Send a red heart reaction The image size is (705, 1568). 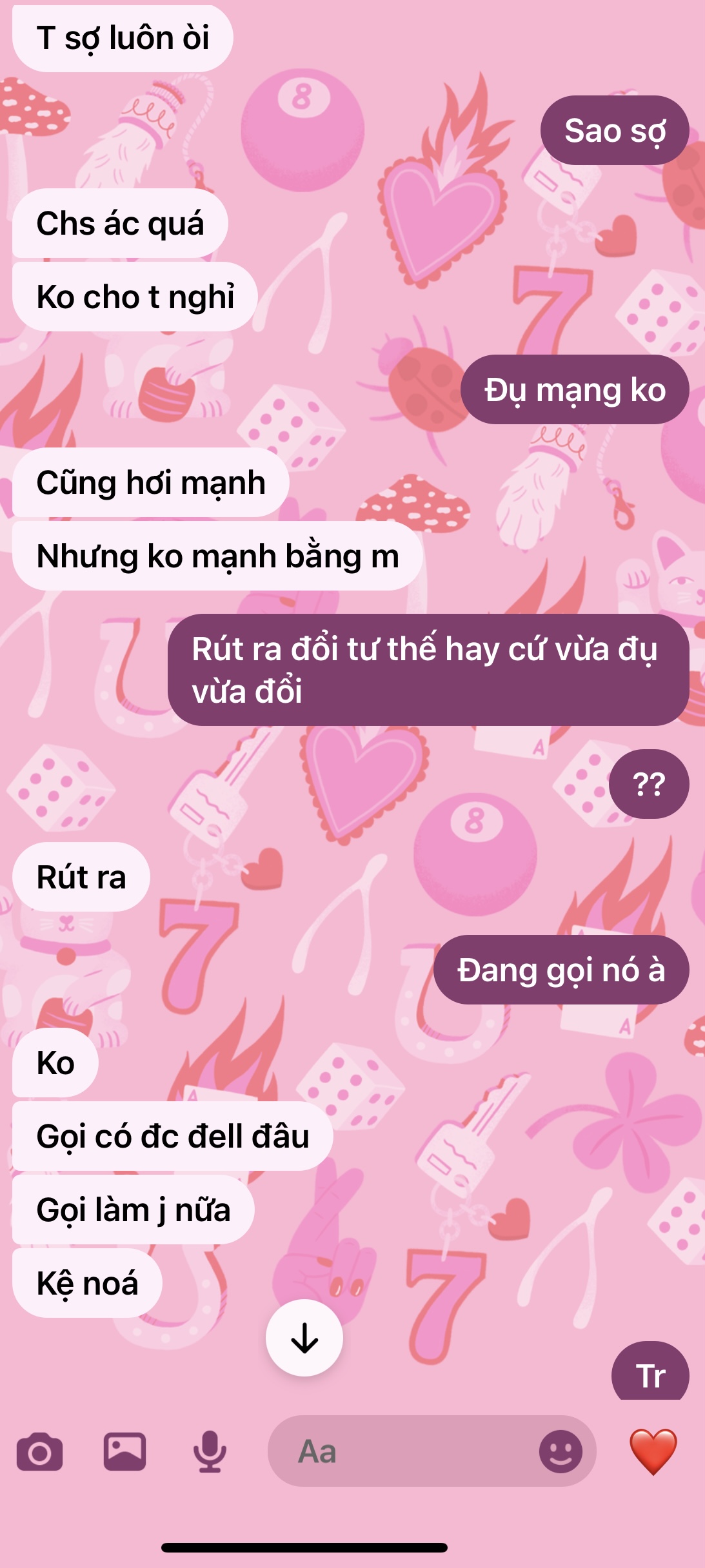point(653,1451)
